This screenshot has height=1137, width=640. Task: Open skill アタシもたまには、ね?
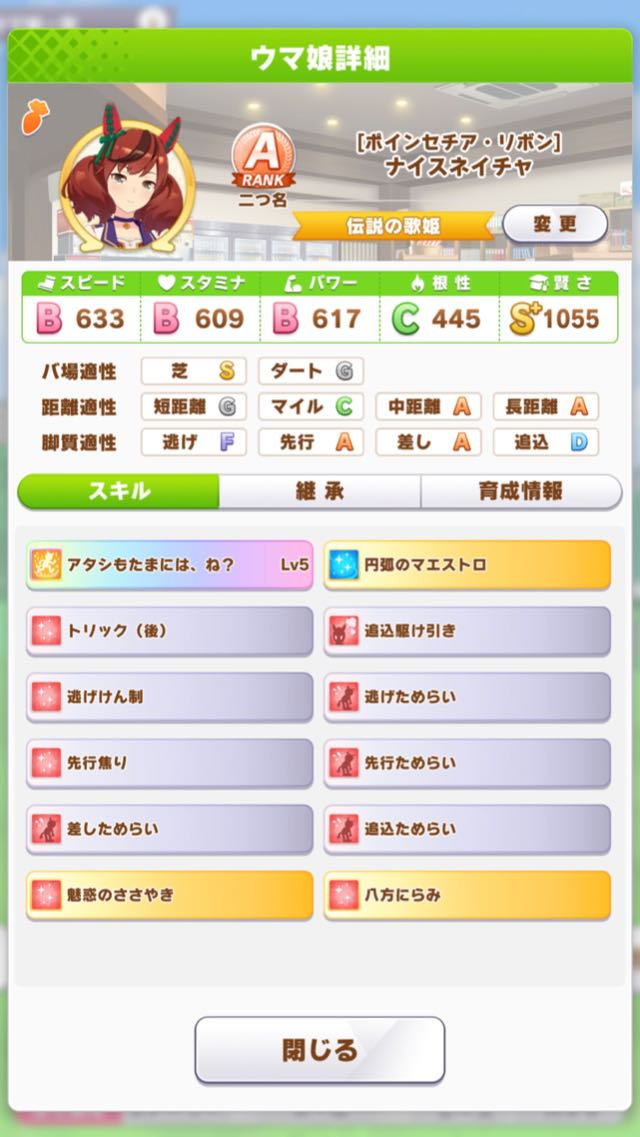(170, 565)
